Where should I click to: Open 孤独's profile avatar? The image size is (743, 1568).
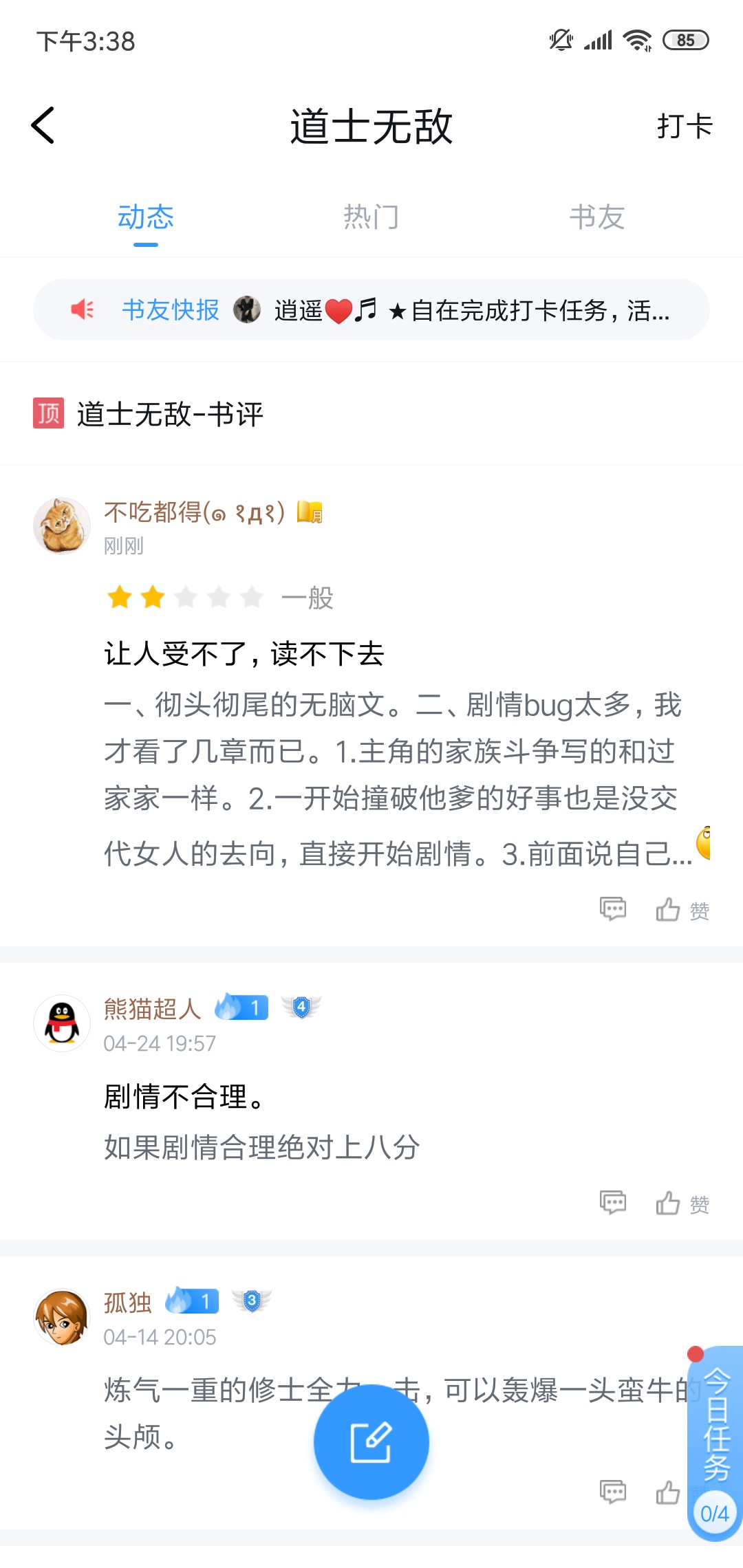pos(62,1316)
